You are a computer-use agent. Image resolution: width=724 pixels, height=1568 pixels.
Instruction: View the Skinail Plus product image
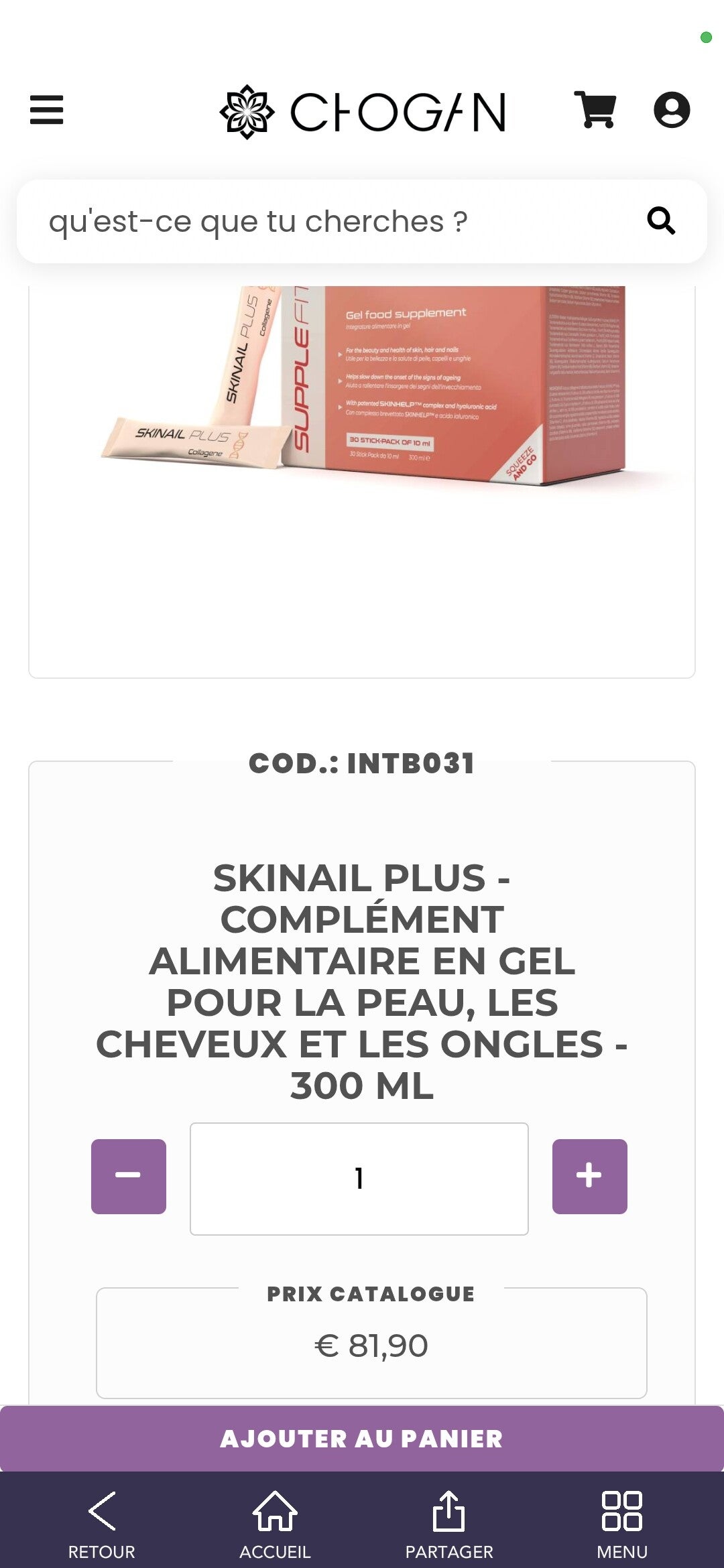tap(362, 389)
